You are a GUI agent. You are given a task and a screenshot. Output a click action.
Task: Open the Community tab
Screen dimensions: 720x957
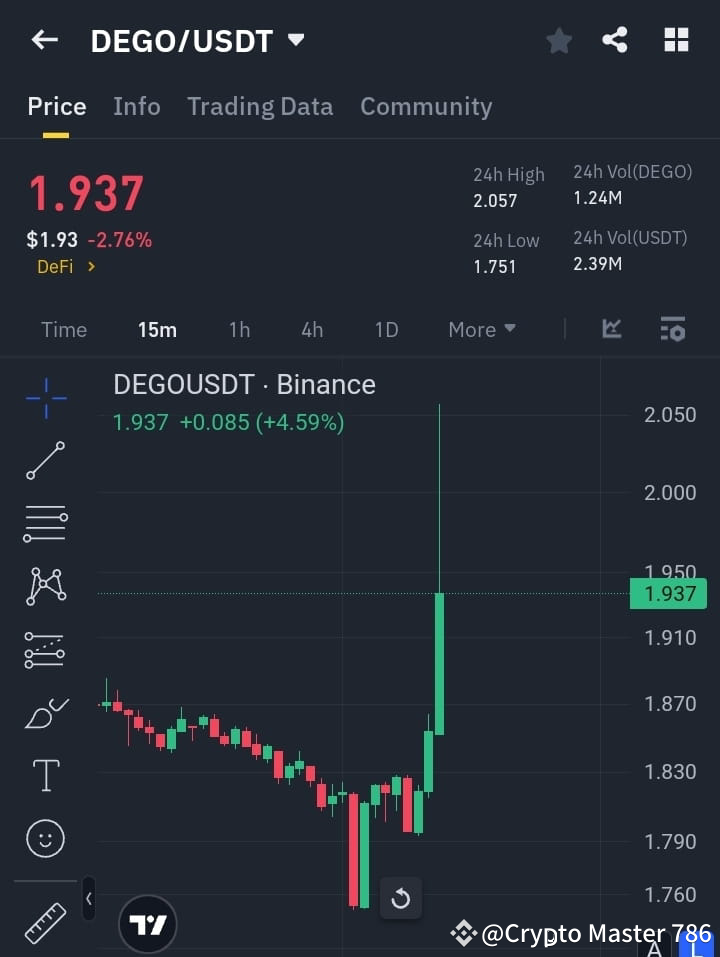pos(426,106)
